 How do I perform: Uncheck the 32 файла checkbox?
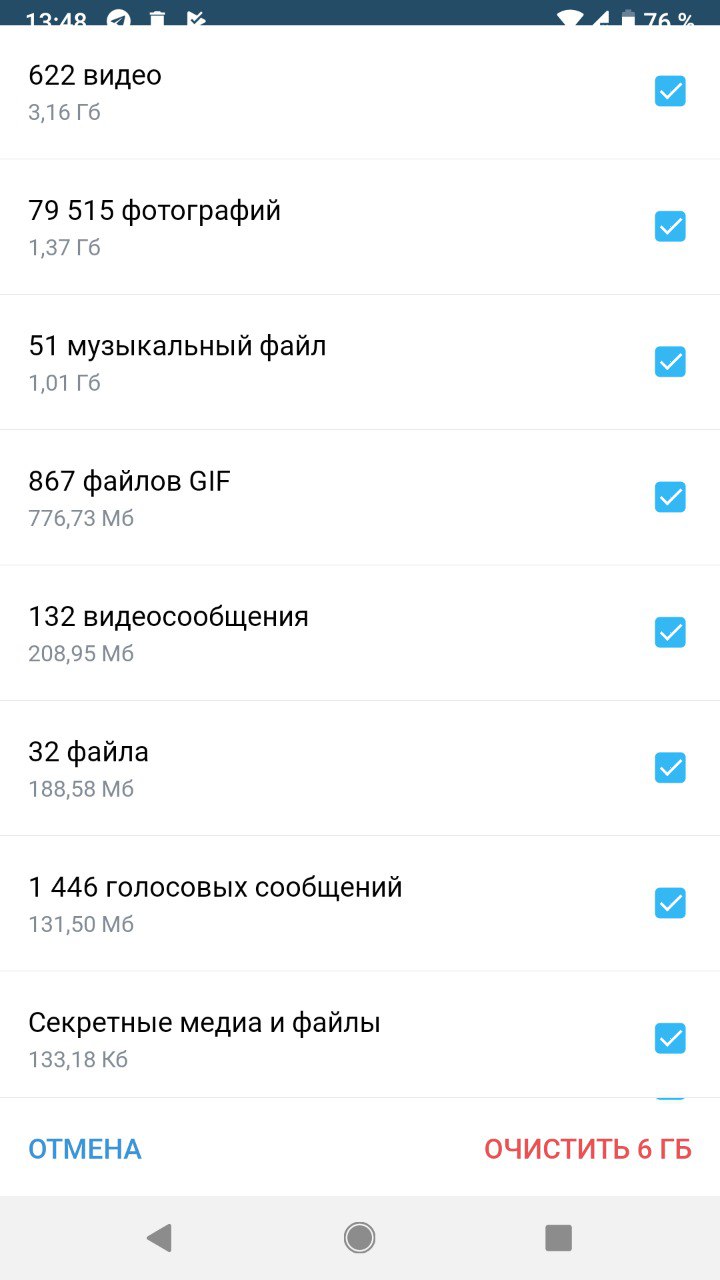click(670, 768)
